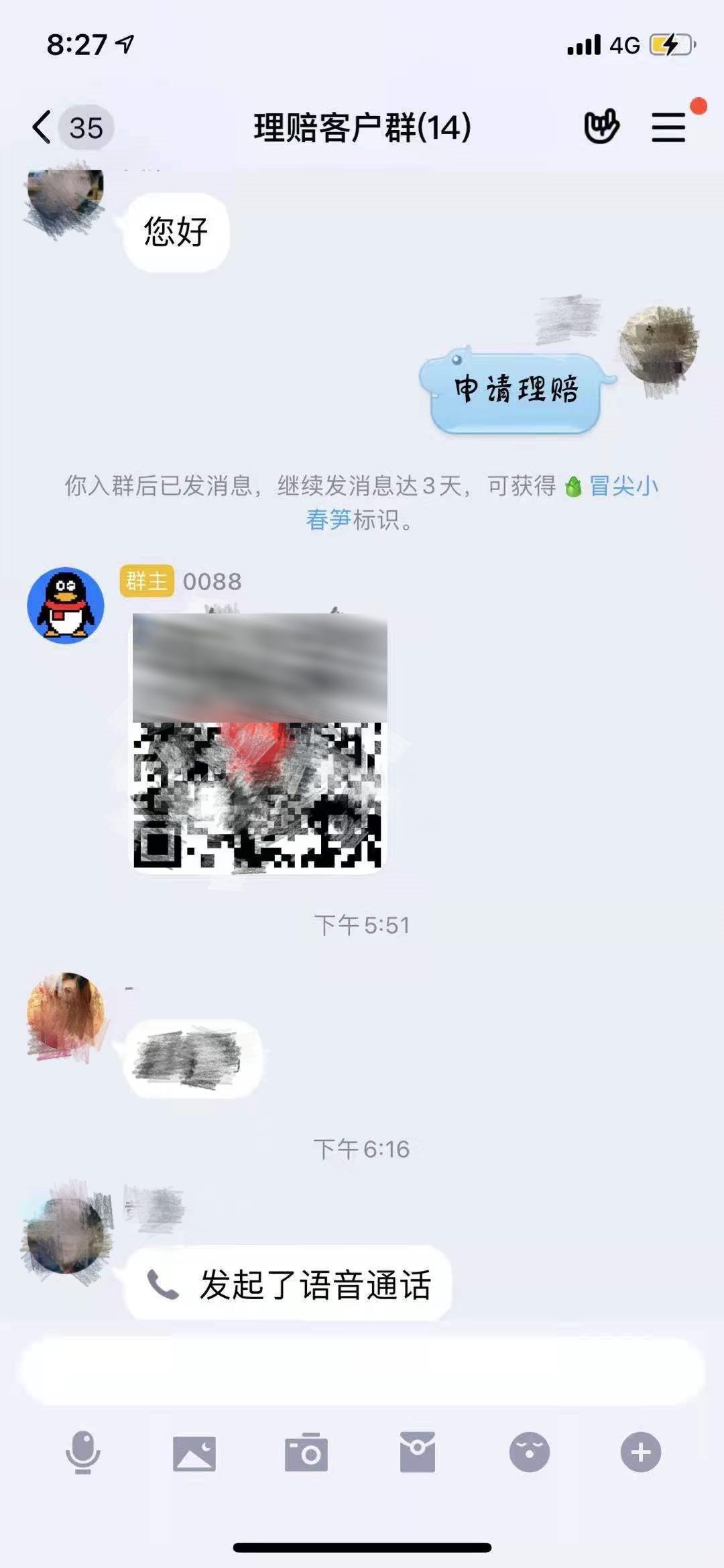Viewport: 724px width, 1568px height.
Task: Go back to the message list
Action: click(x=42, y=127)
